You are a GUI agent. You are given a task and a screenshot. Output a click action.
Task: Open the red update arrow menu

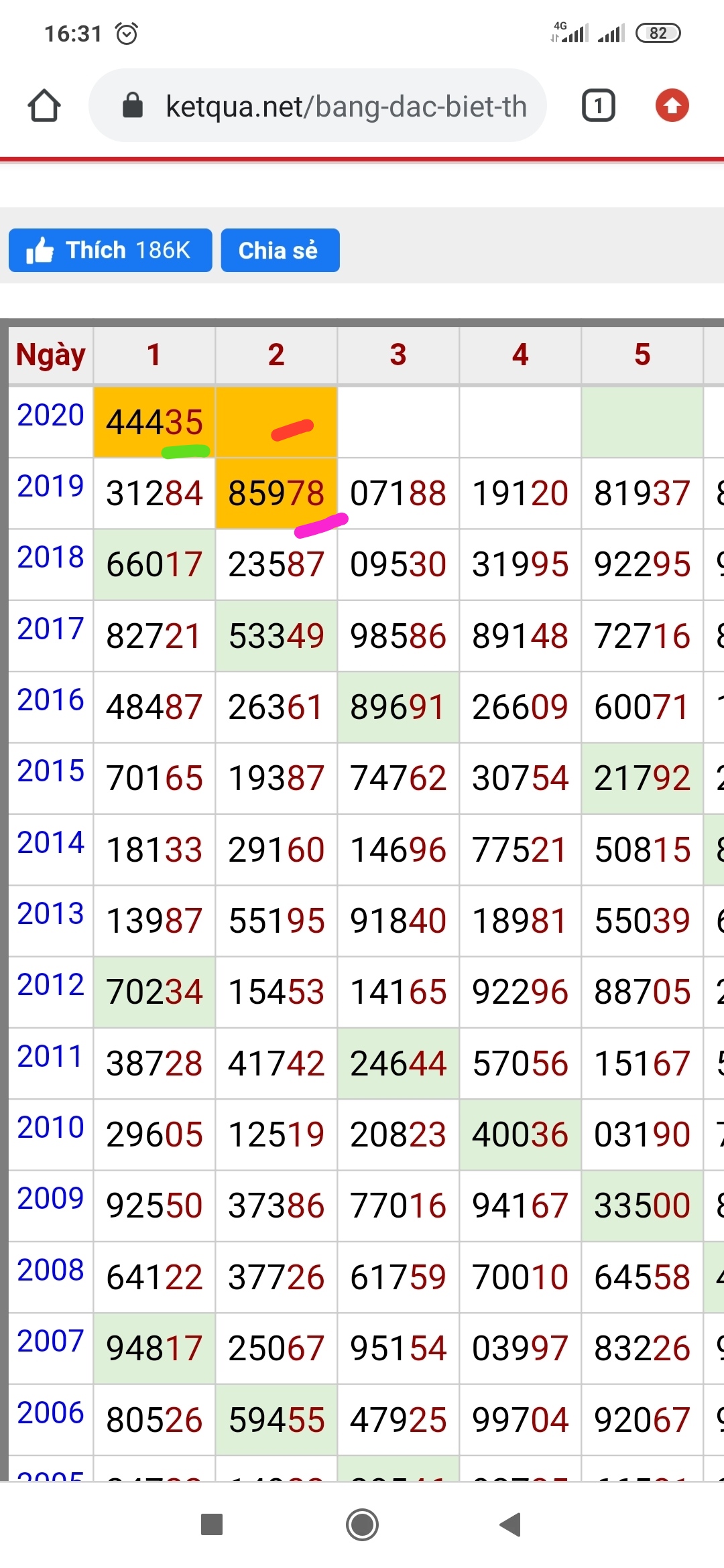tap(672, 106)
